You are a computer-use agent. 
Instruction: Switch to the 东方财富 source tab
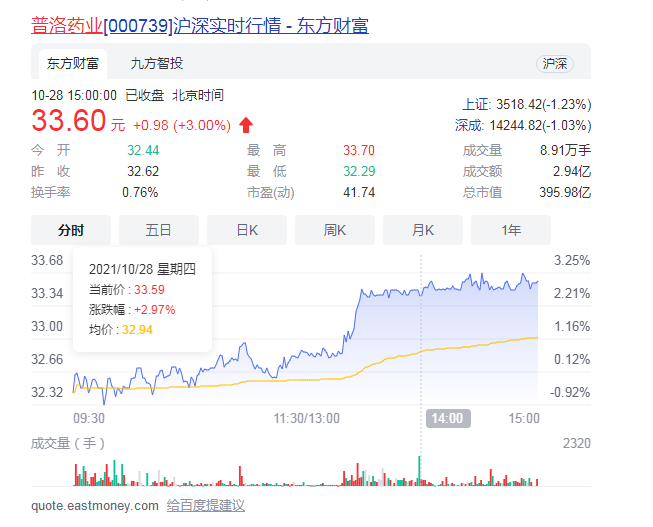coord(72,63)
